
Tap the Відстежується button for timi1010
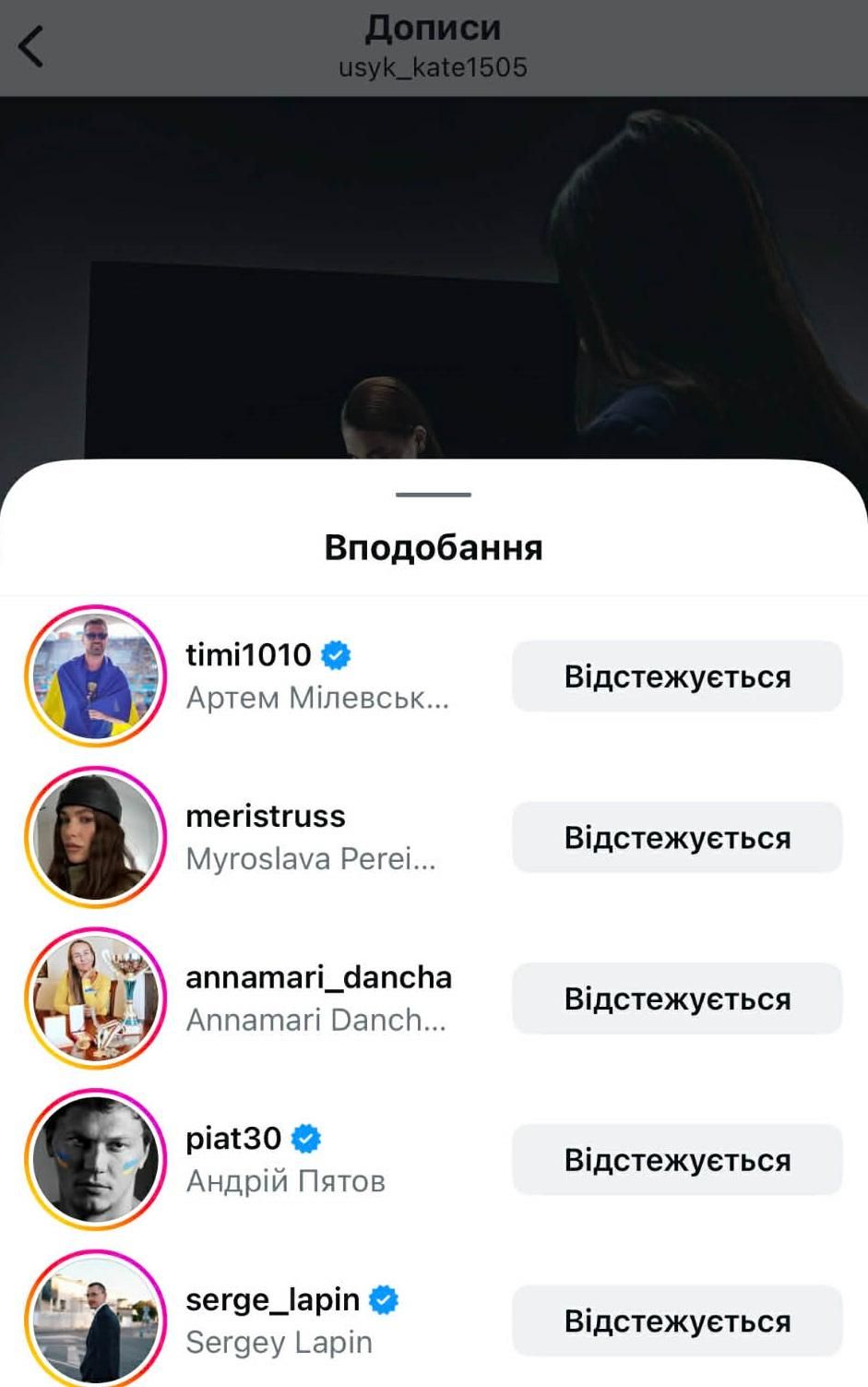677,676
